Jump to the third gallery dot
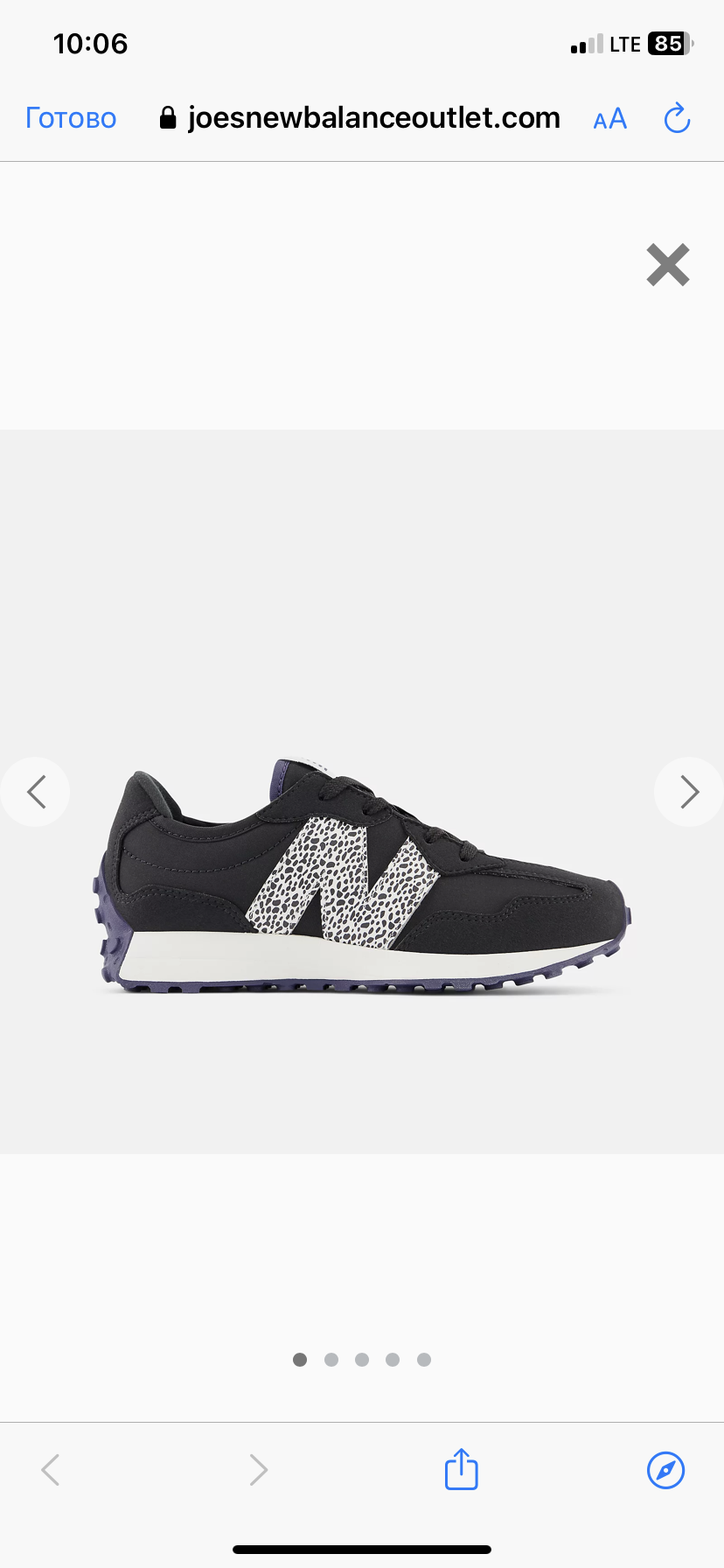The width and height of the screenshot is (724, 1568). pyautogui.click(x=362, y=1360)
